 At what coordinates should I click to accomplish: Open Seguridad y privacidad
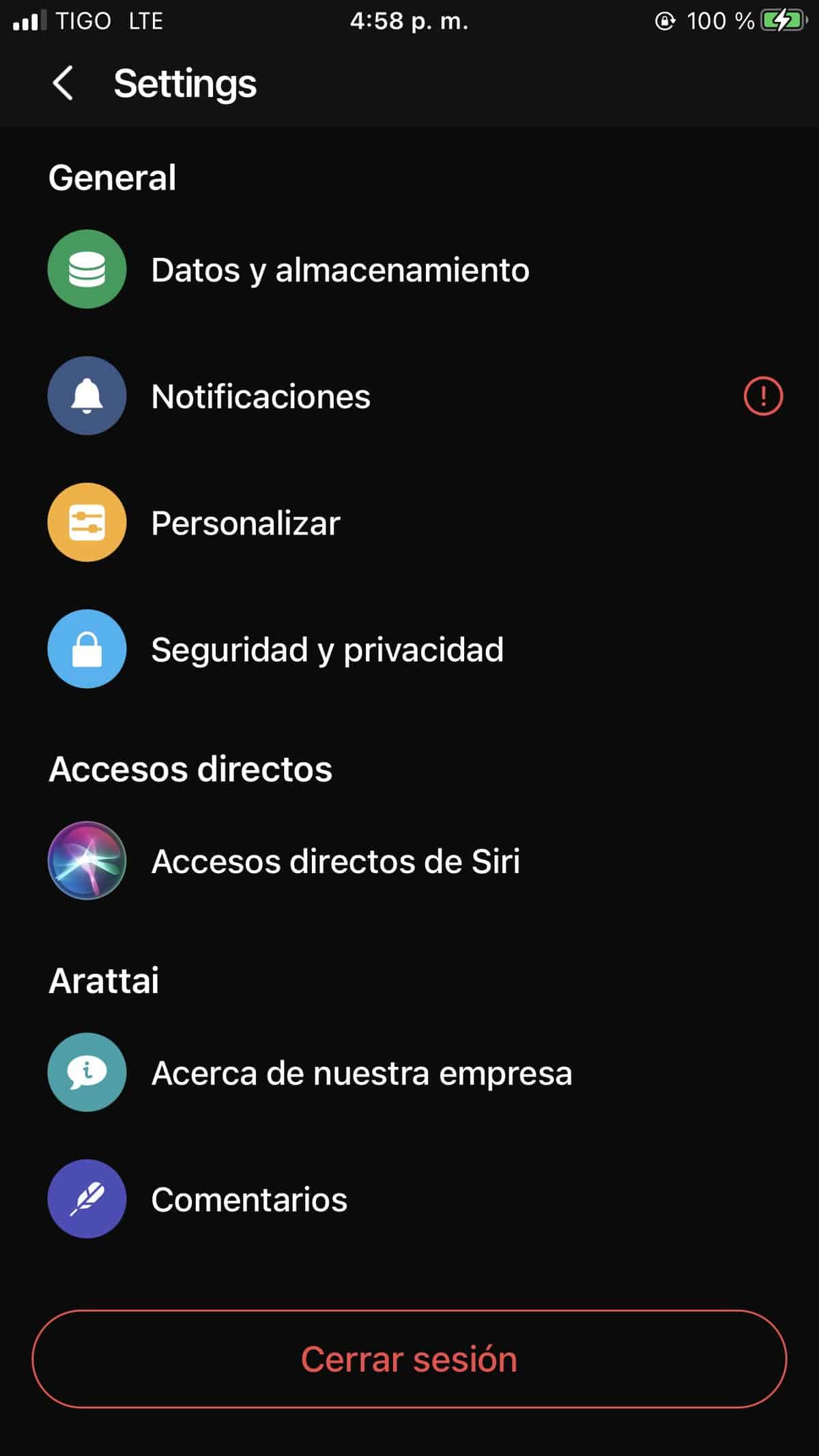pos(409,649)
